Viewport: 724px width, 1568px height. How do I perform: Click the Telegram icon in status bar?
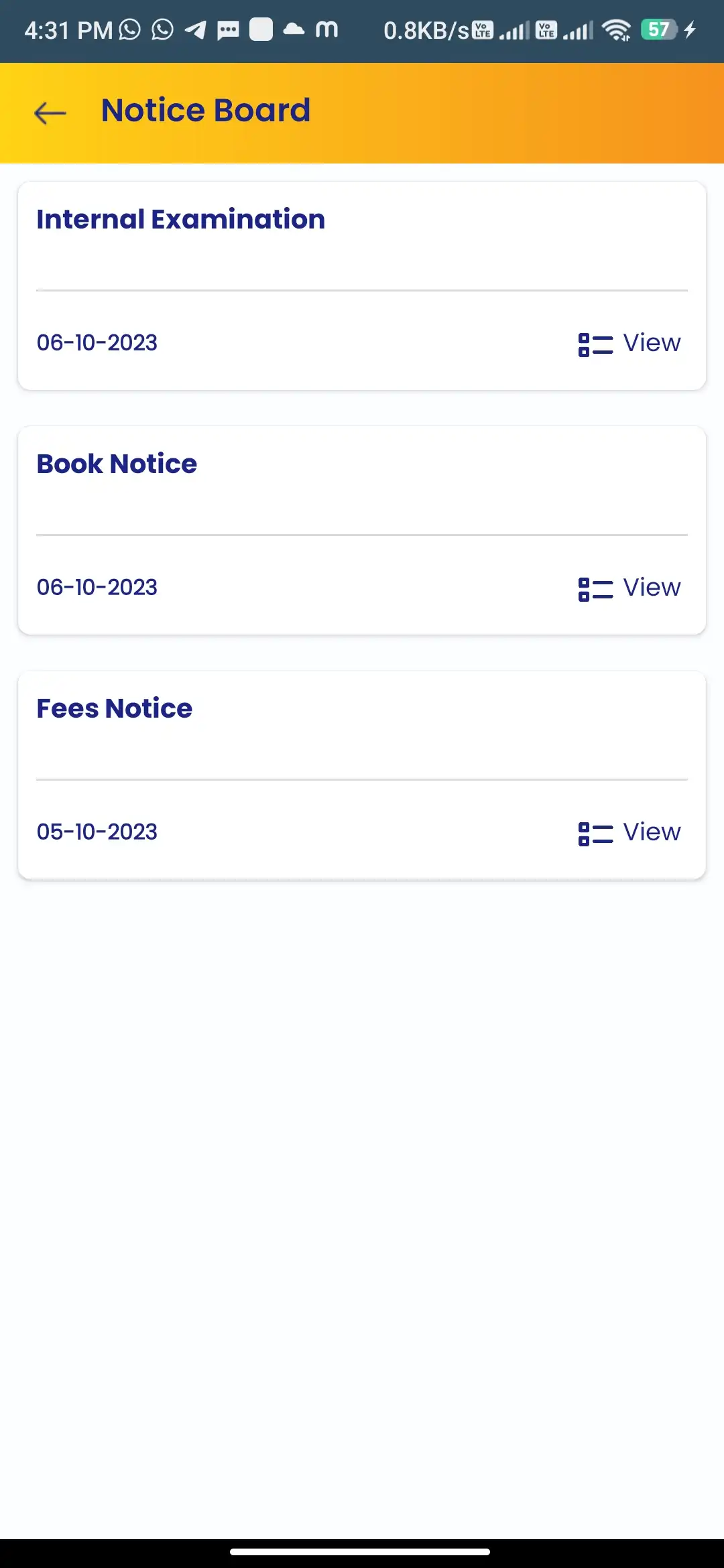click(x=197, y=29)
